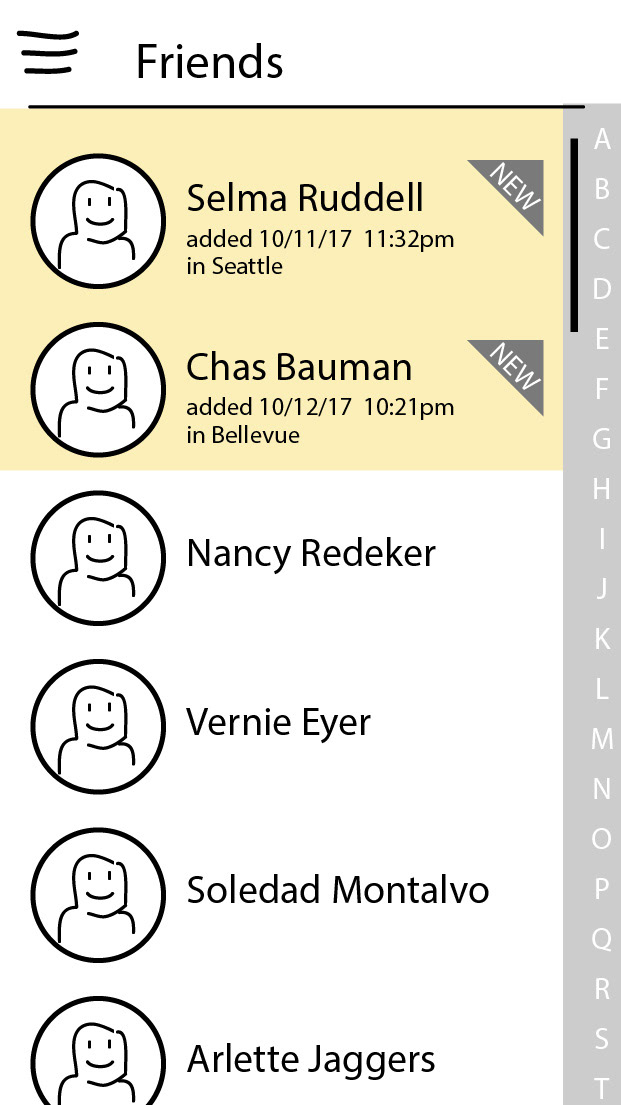621x1105 pixels.
Task: Jump to letter F in the index
Action: [602, 389]
